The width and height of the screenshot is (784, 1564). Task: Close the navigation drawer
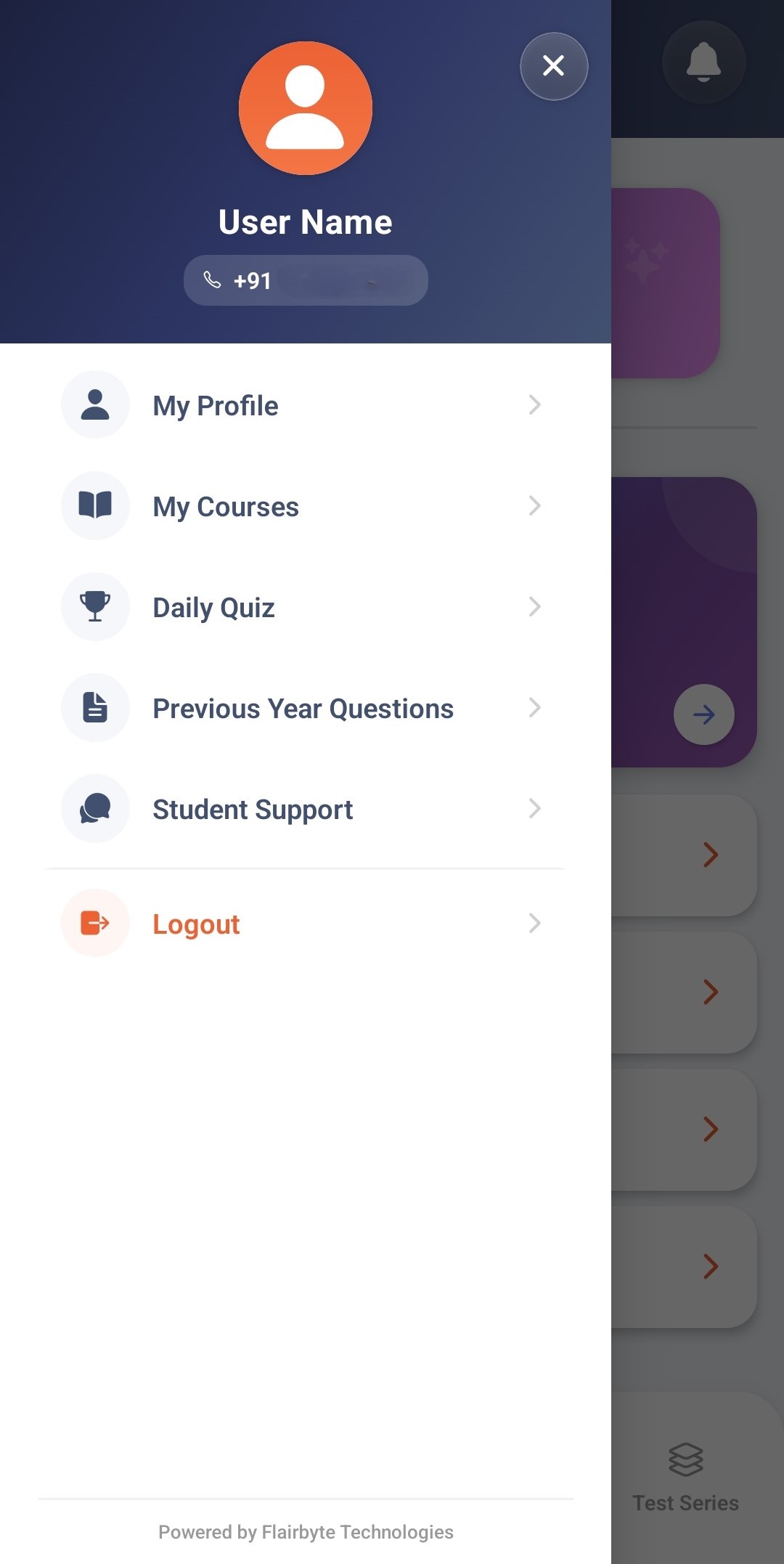pyautogui.click(x=553, y=66)
